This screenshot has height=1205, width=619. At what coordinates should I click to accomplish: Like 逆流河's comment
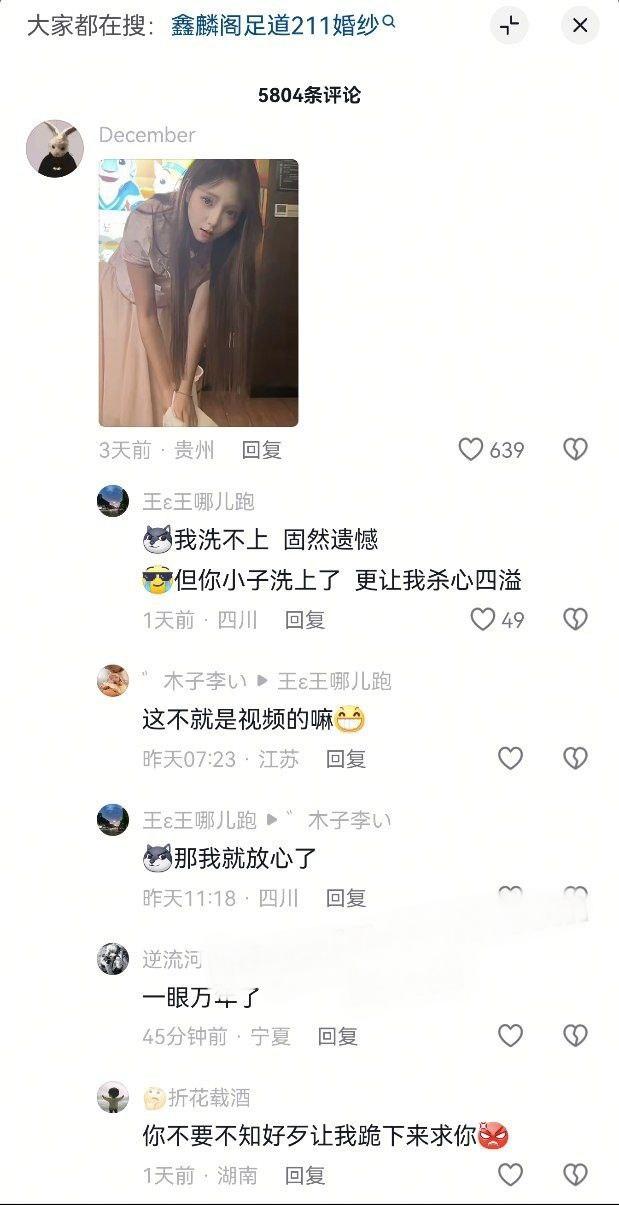[x=510, y=1036]
